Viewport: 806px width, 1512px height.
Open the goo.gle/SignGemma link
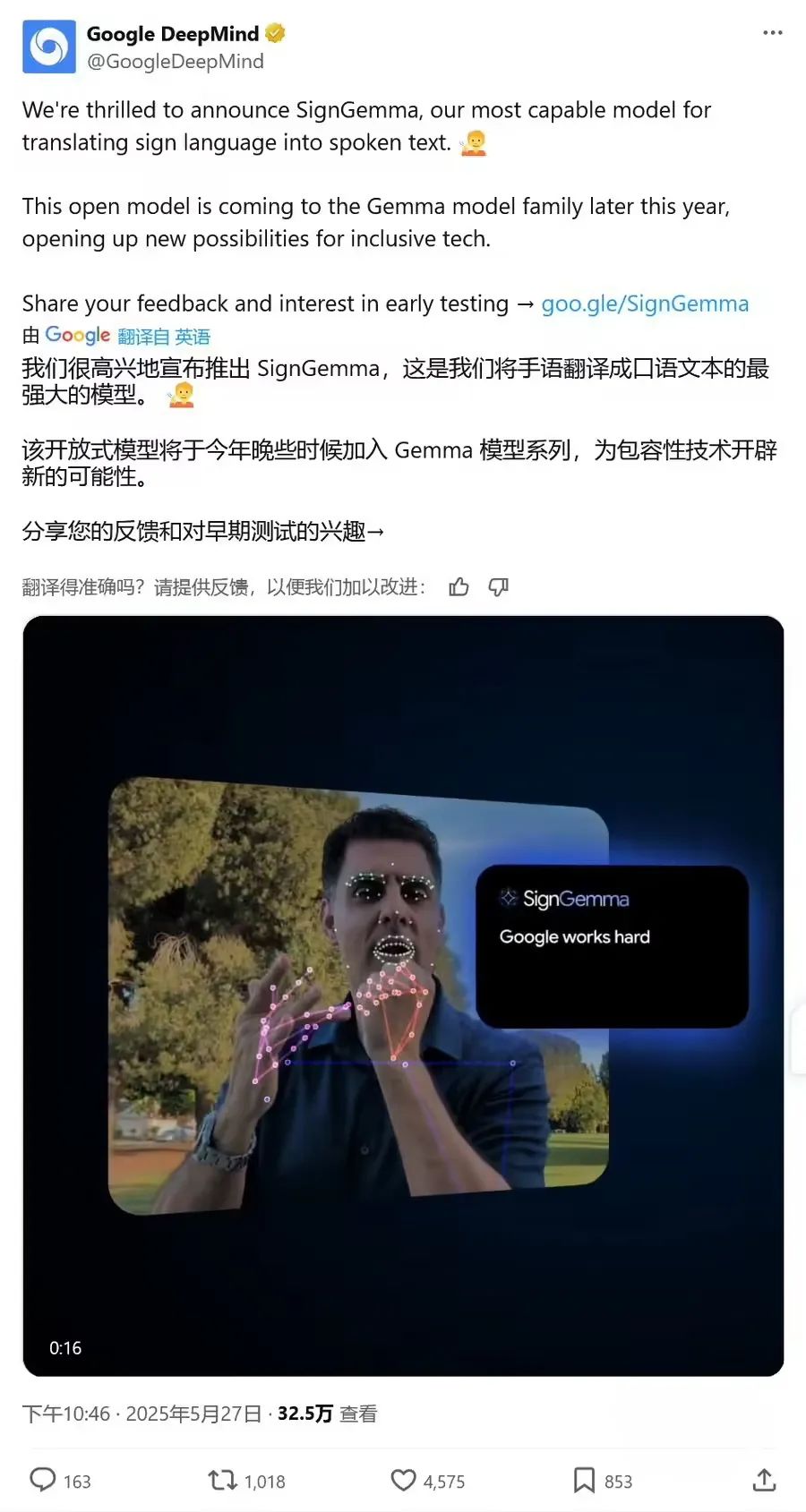(645, 304)
